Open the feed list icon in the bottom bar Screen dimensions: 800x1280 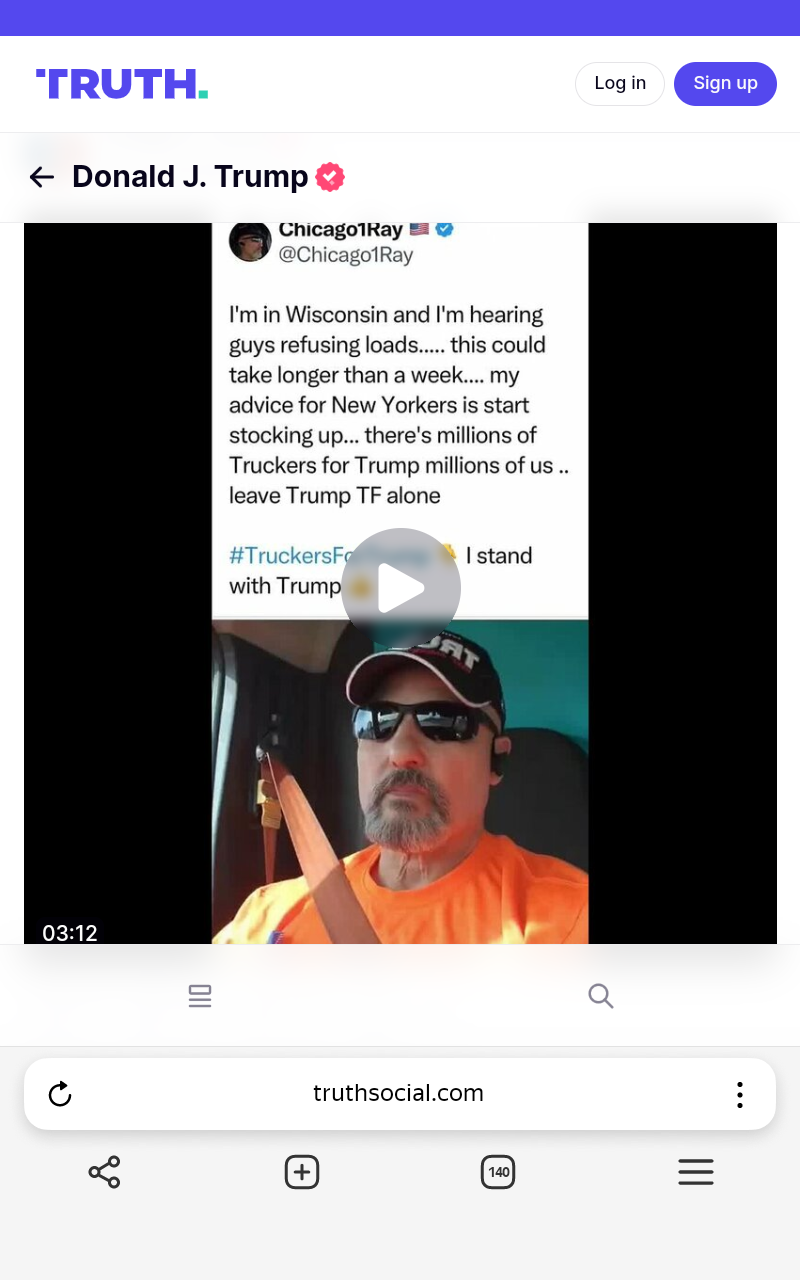(200, 996)
